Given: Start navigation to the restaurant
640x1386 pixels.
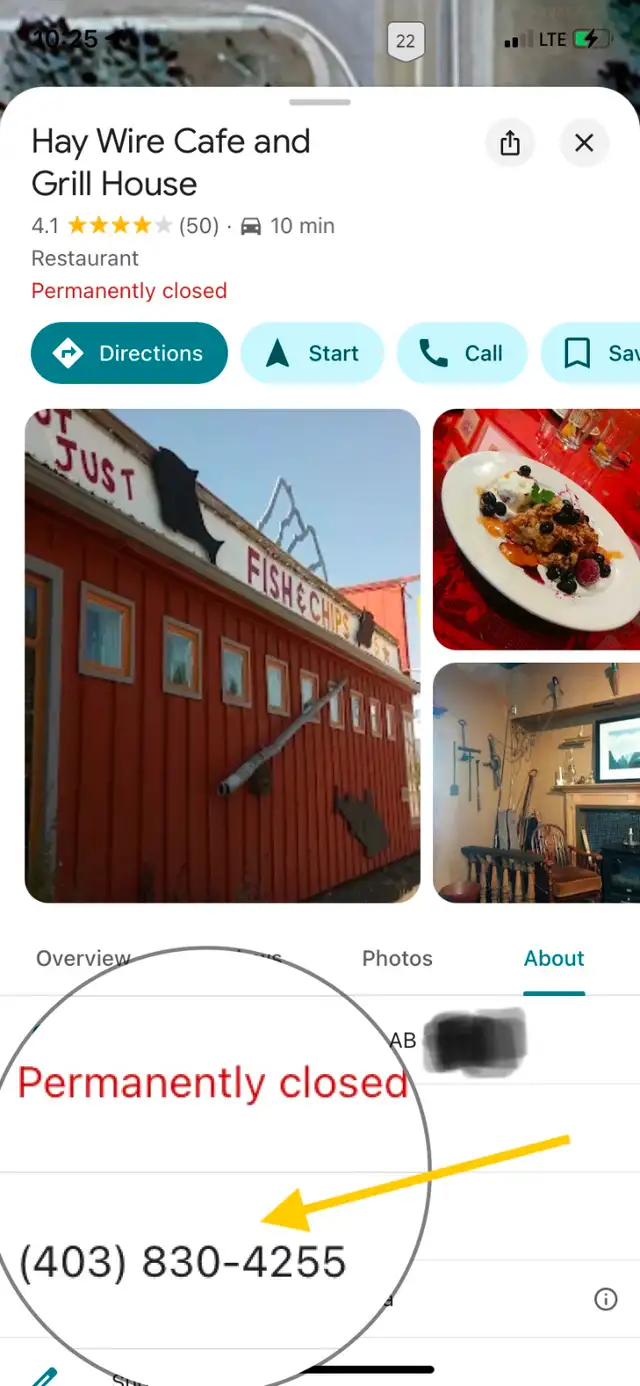Looking at the screenshot, I should (x=312, y=353).
